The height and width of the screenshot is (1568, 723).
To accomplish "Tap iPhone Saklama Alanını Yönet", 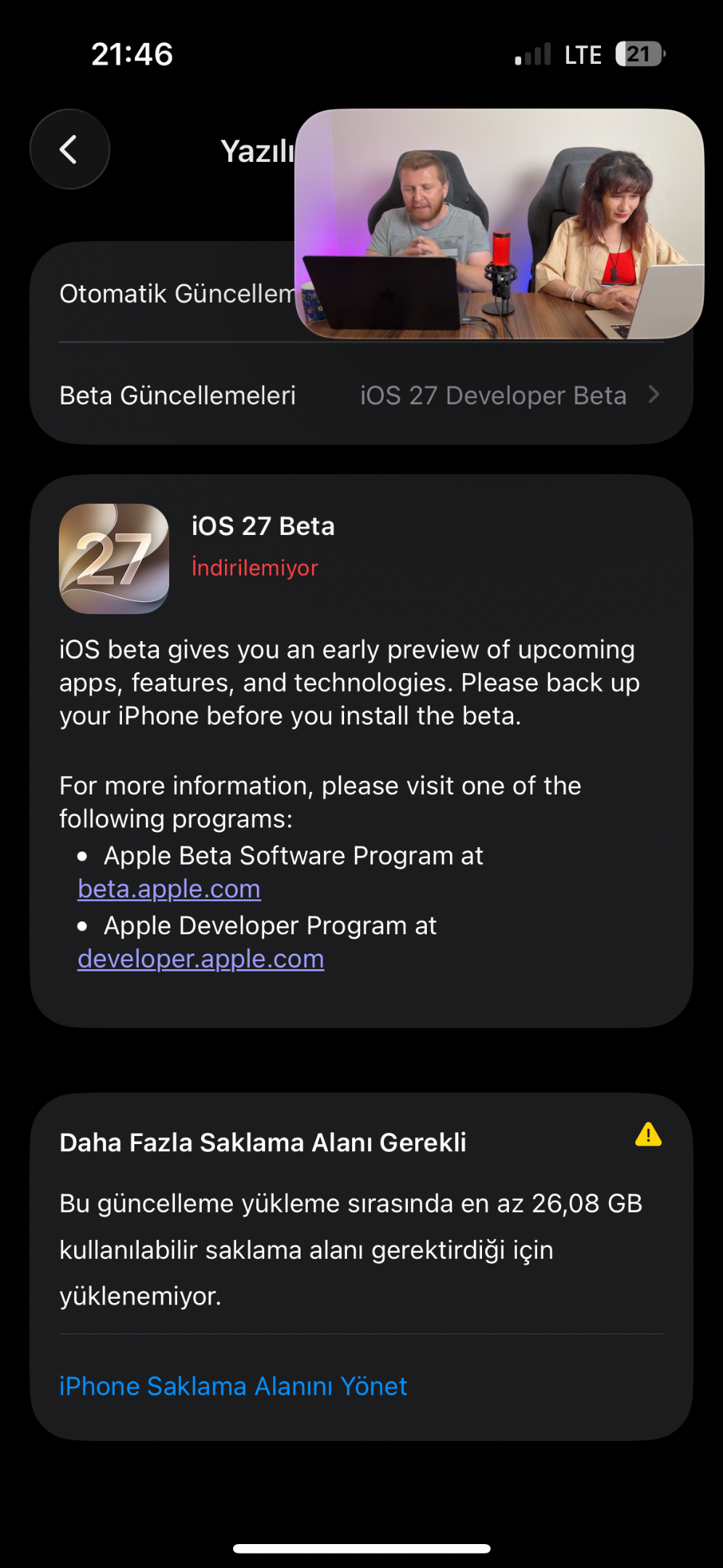I will coord(233,1386).
